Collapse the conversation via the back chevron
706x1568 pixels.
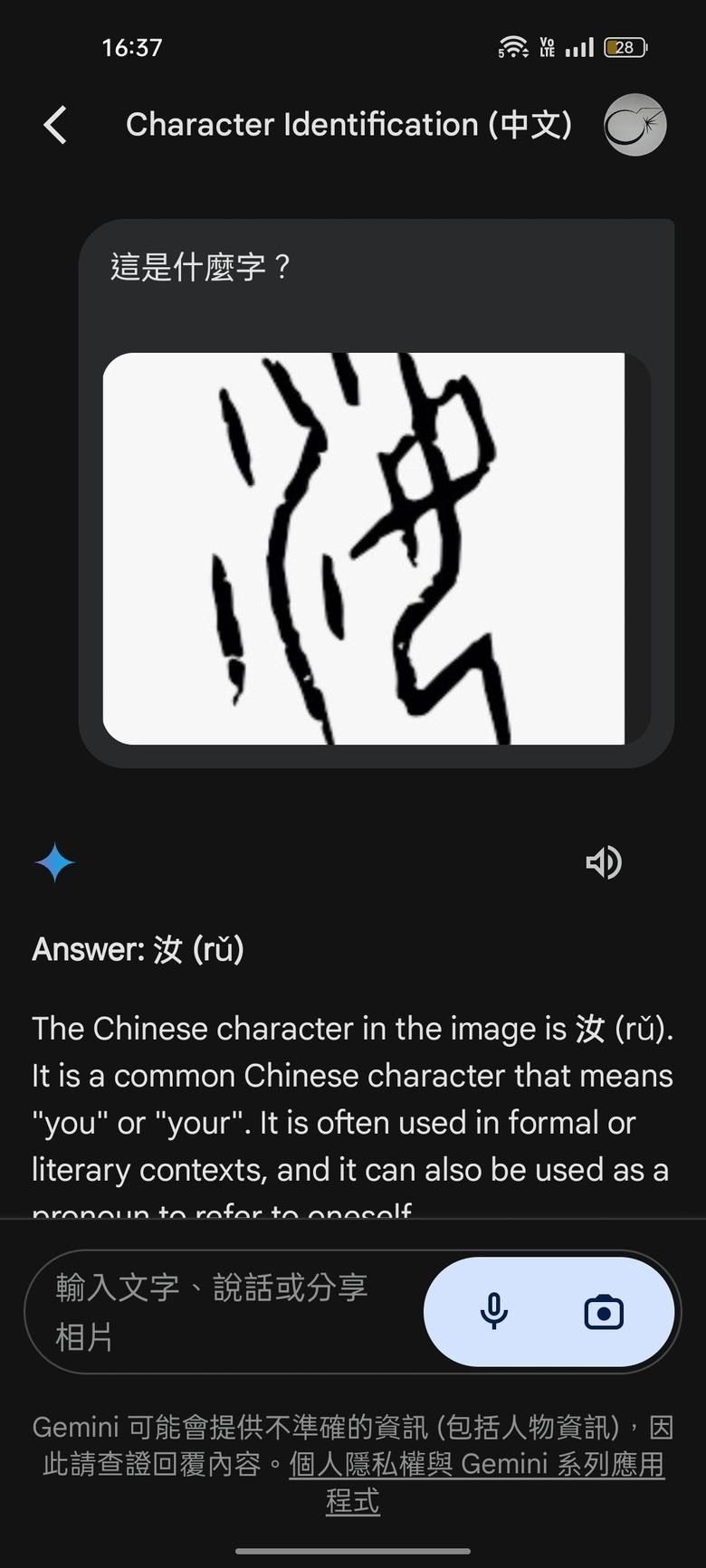coord(54,125)
